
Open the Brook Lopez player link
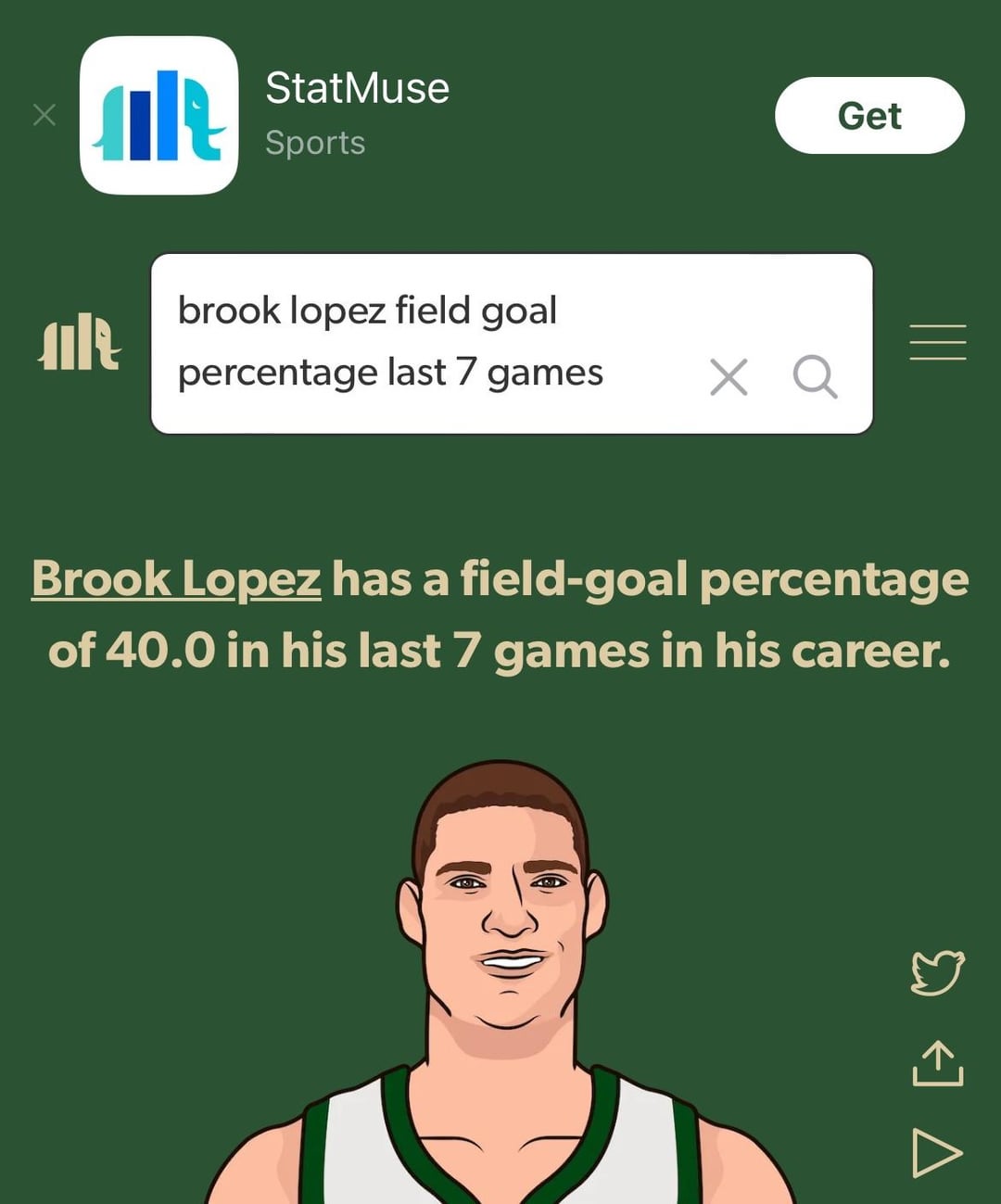[176, 579]
